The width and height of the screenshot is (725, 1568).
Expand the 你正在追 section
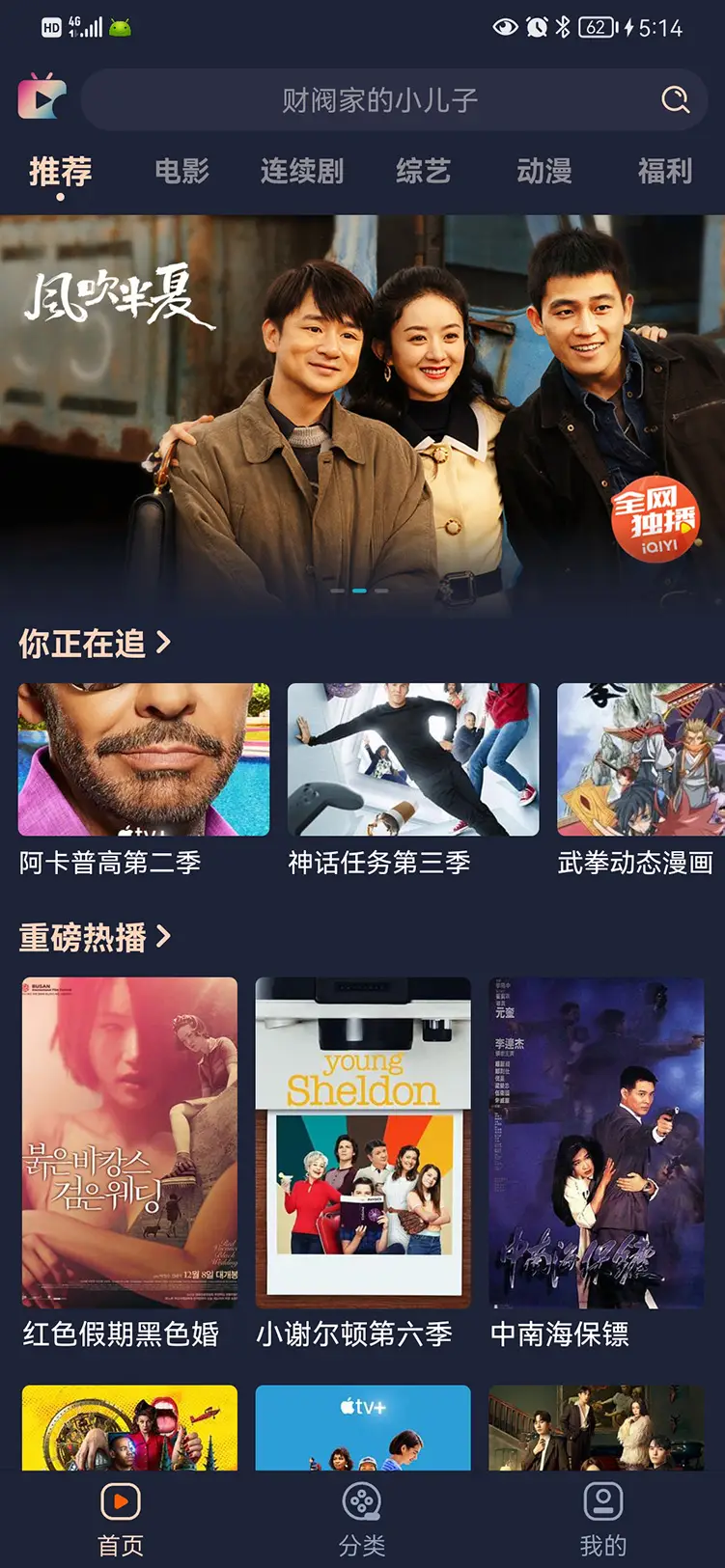95,643
